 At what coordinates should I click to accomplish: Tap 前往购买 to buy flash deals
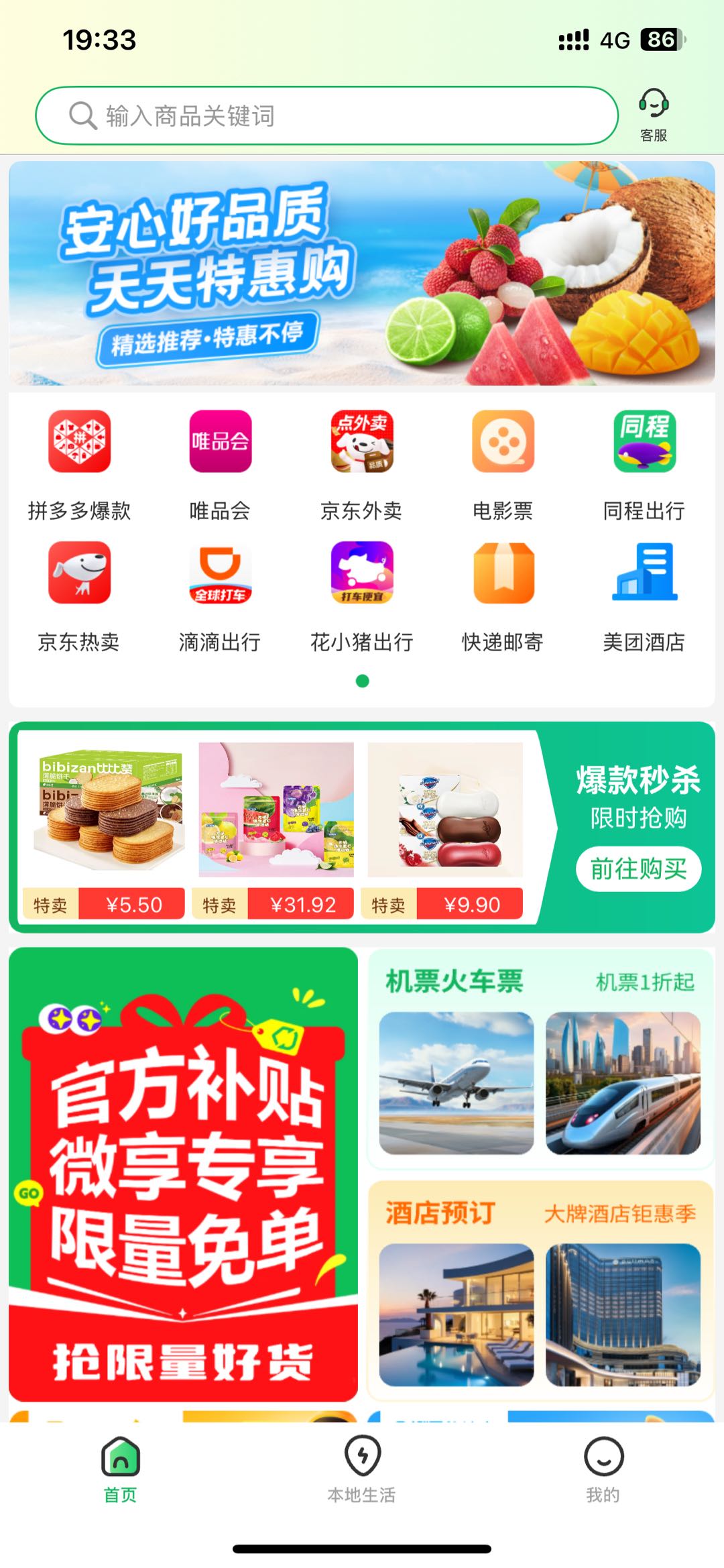click(x=638, y=867)
